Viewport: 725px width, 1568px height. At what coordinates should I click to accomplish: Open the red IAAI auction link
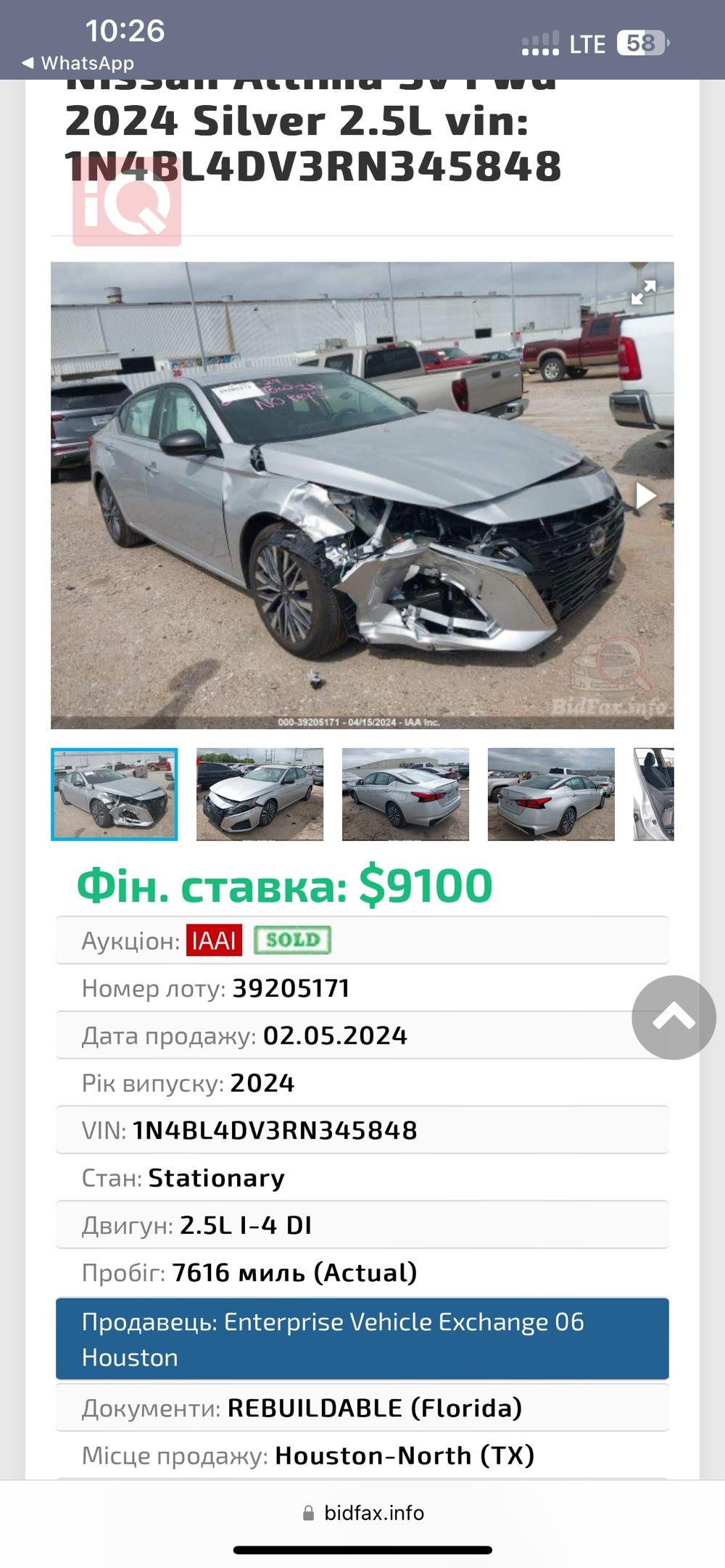(214, 939)
